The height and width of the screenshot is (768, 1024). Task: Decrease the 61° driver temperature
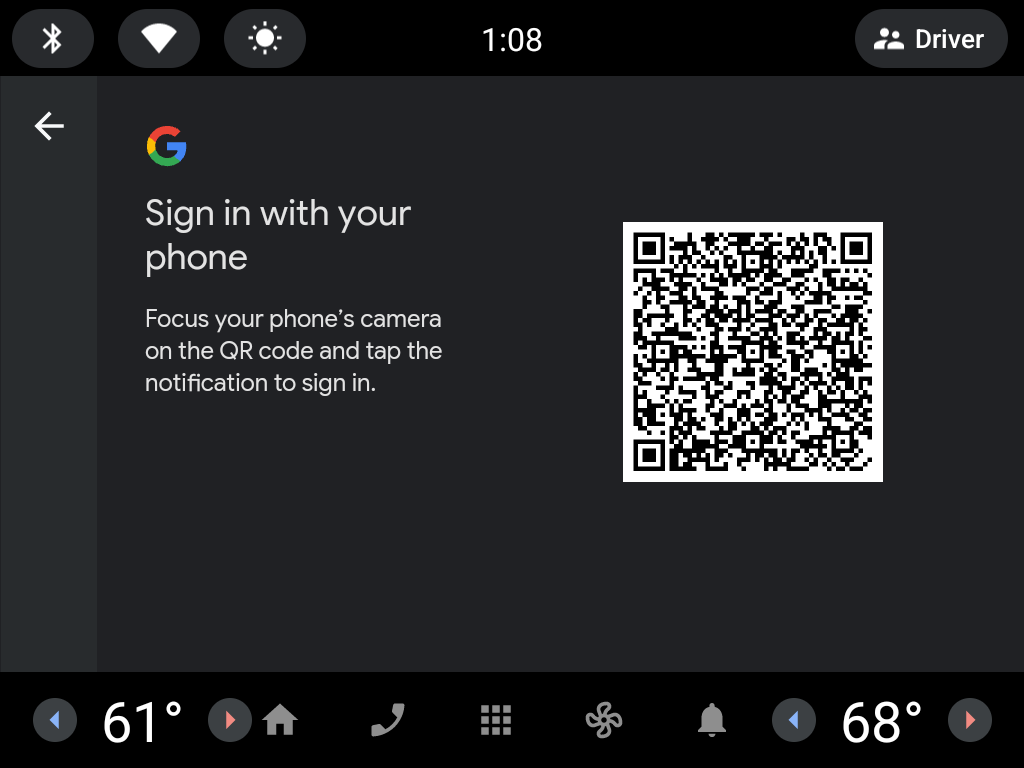[55, 720]
